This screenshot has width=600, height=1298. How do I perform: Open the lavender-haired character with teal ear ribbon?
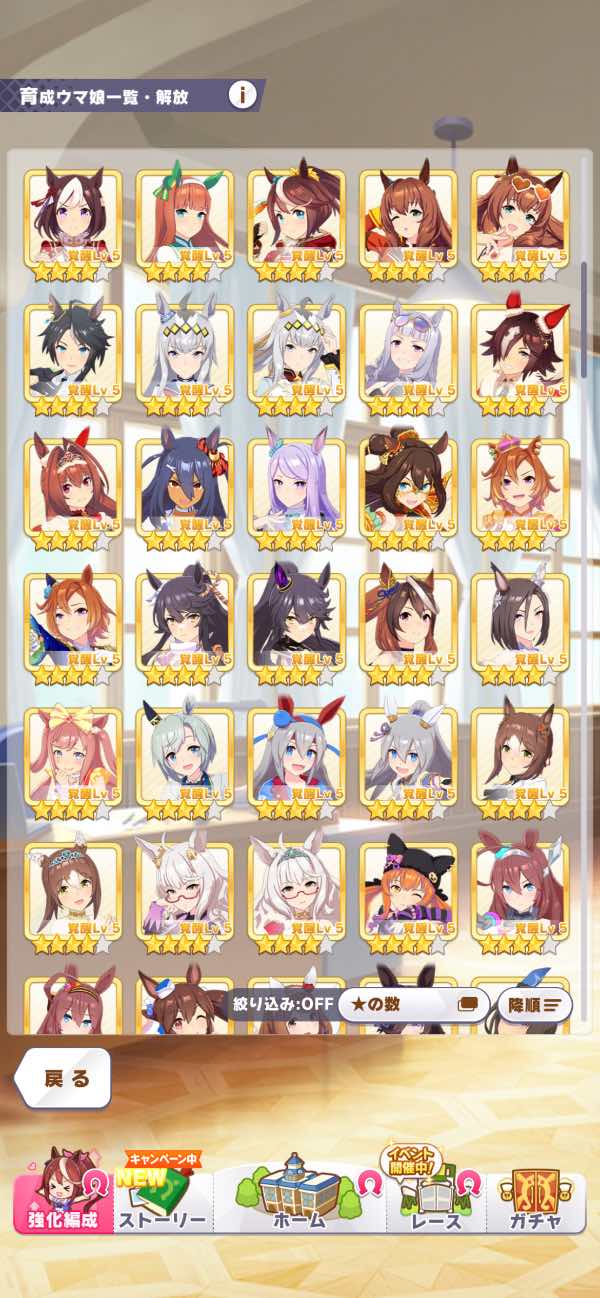pyautogui.click(x=296, y=487)
